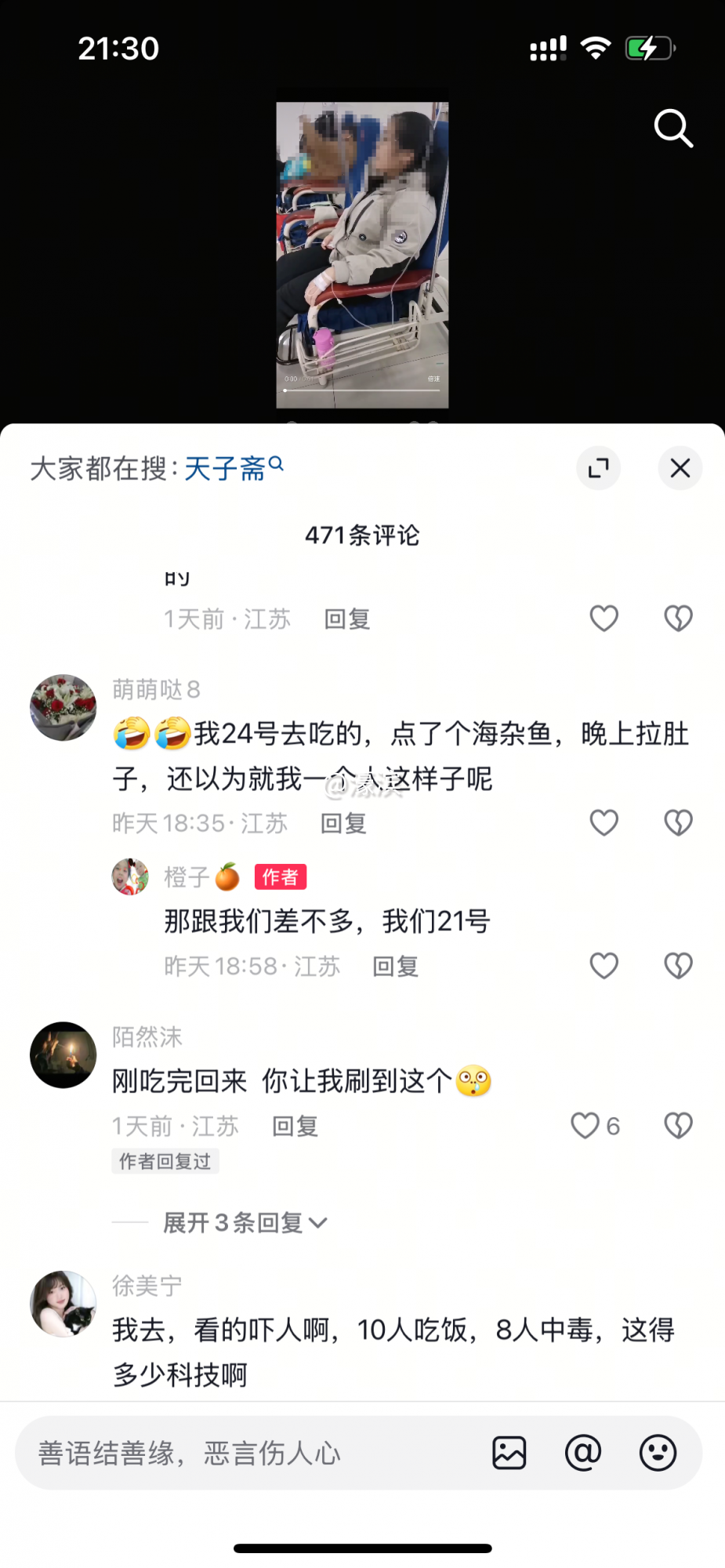
Task: Tap 回复 under 萌萌哒8's comment
Action: coord(343,822)
